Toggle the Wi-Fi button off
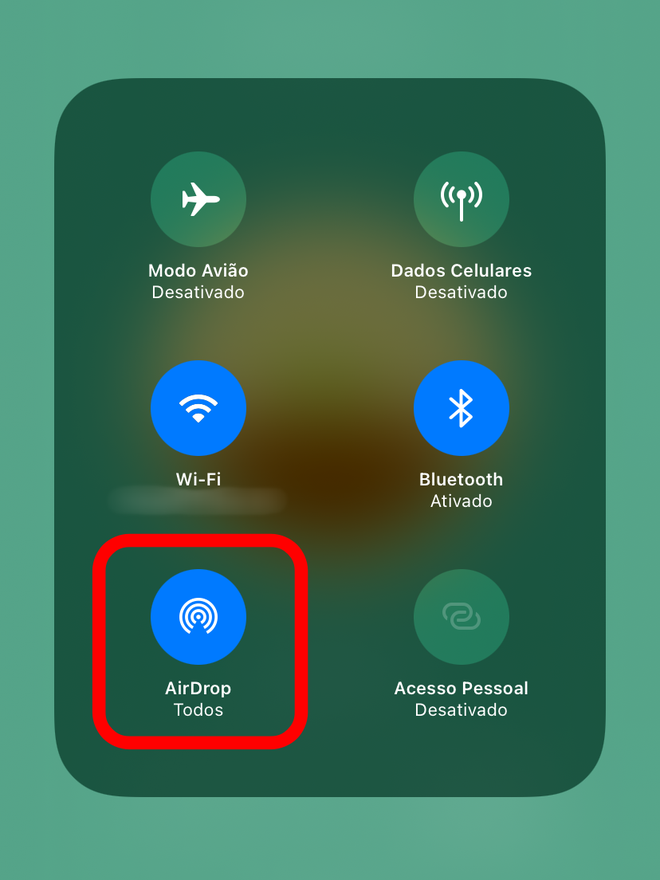 198,408
